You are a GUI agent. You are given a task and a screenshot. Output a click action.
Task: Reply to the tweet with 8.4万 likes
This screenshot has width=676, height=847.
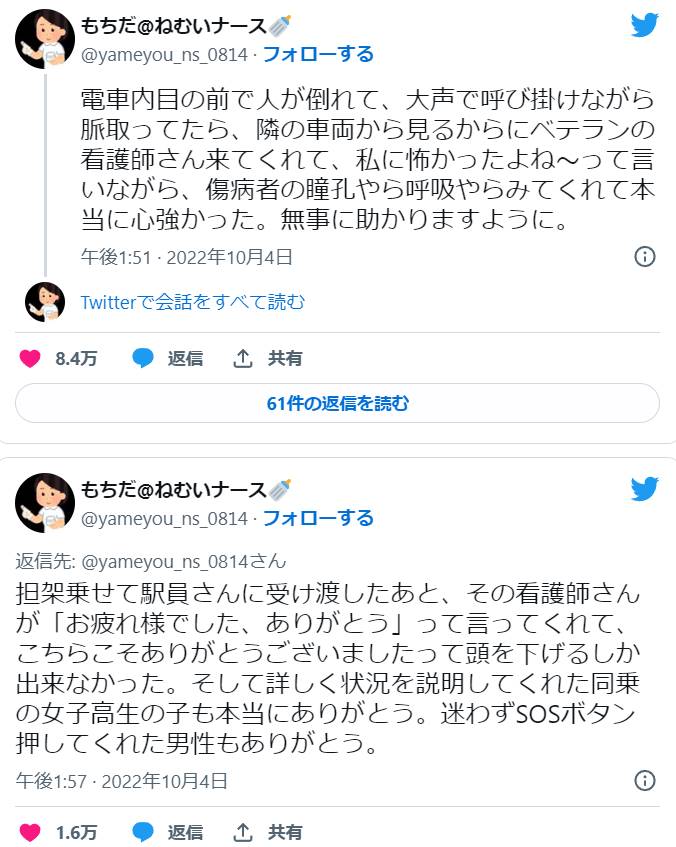pos(144,358)
